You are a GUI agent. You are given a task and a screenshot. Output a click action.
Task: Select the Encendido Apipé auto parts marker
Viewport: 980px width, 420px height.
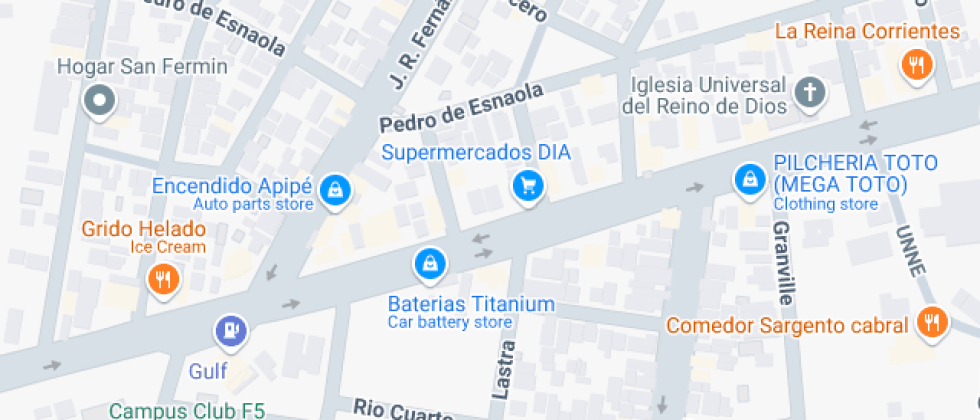click(338, 190)
